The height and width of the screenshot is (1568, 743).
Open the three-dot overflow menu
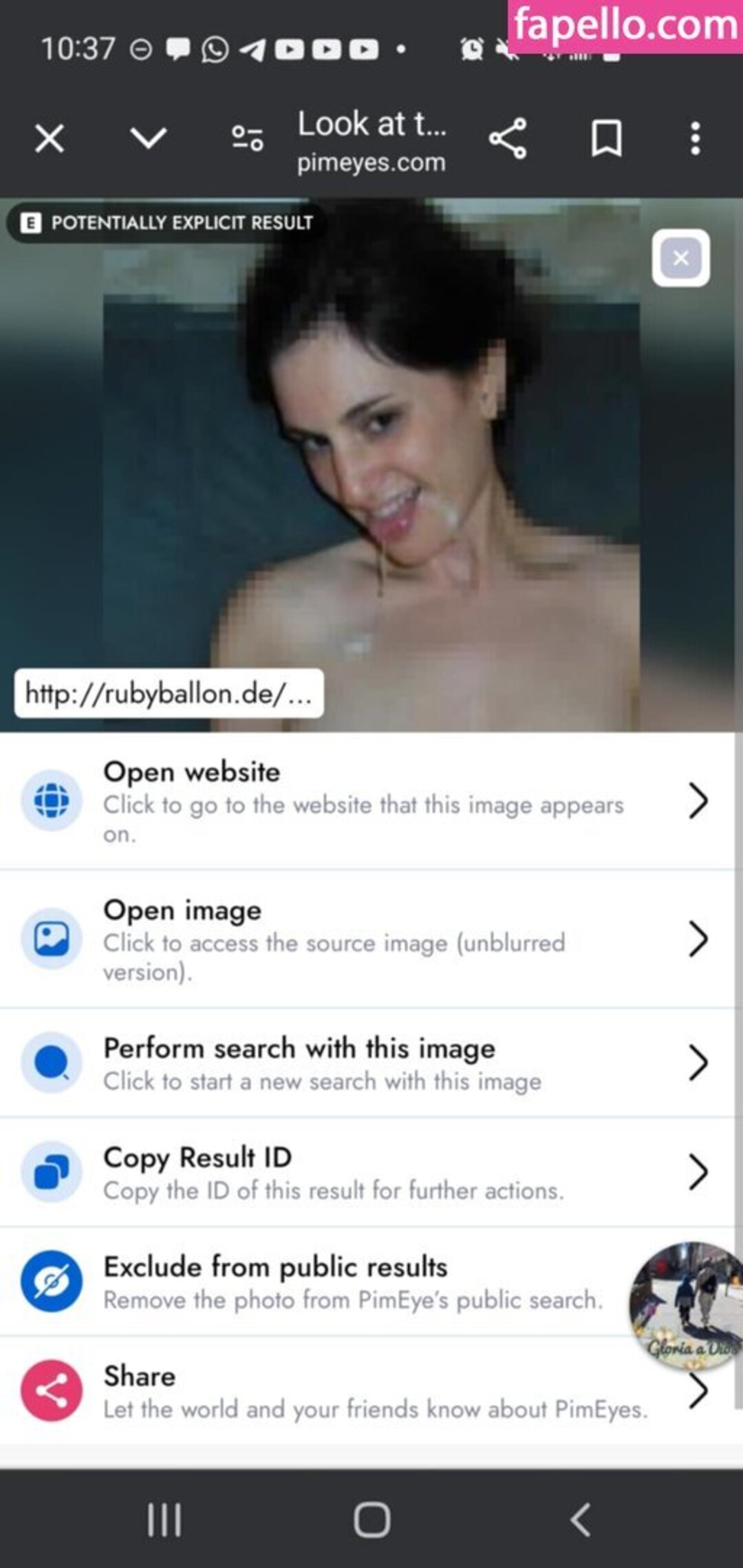[696, 138]
